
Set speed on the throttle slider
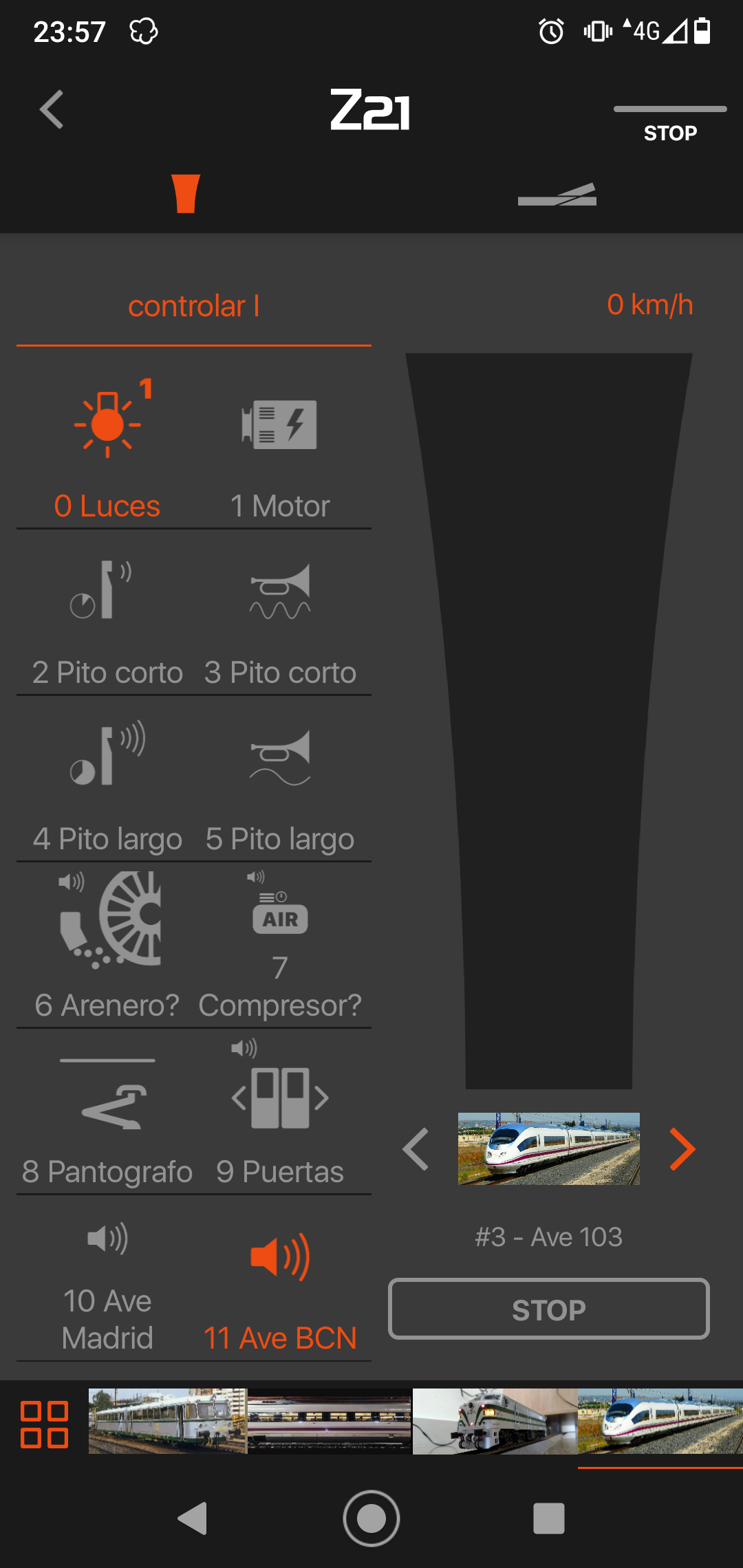[549, 721]
